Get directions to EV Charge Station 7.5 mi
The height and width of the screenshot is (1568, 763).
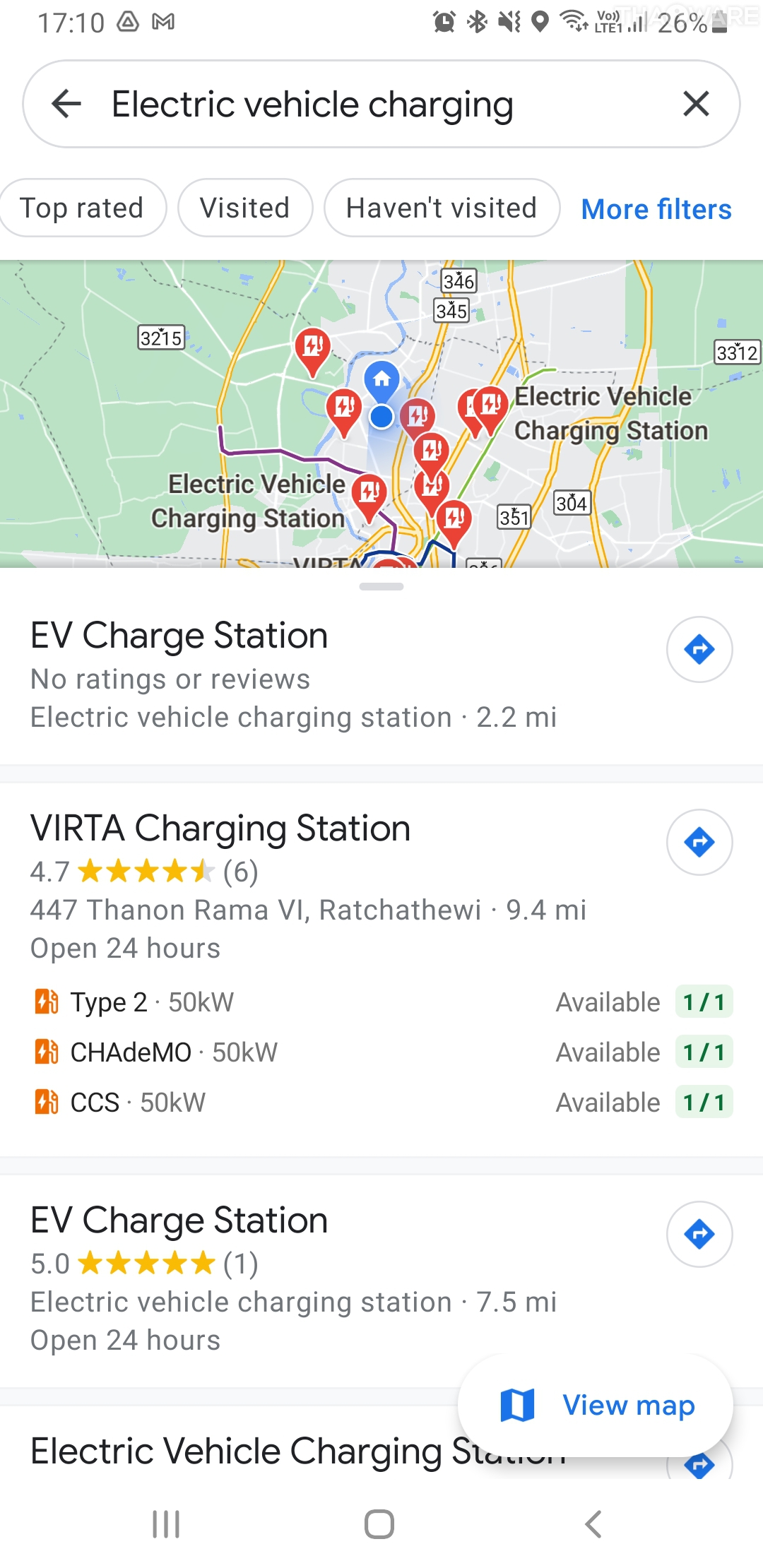(x=699, y=1234)
